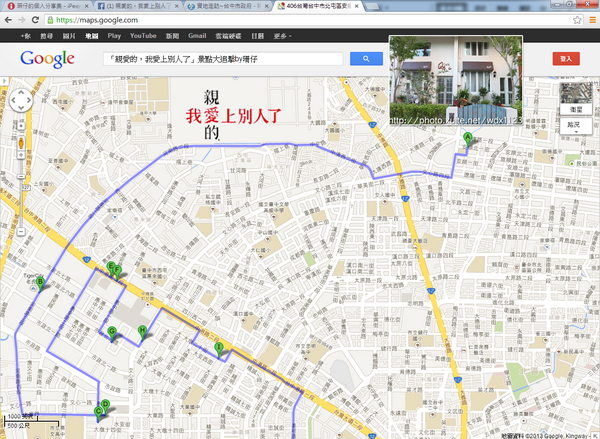
Task: Focus the maps.google.com address bar
Action: (x=300, y=19)
